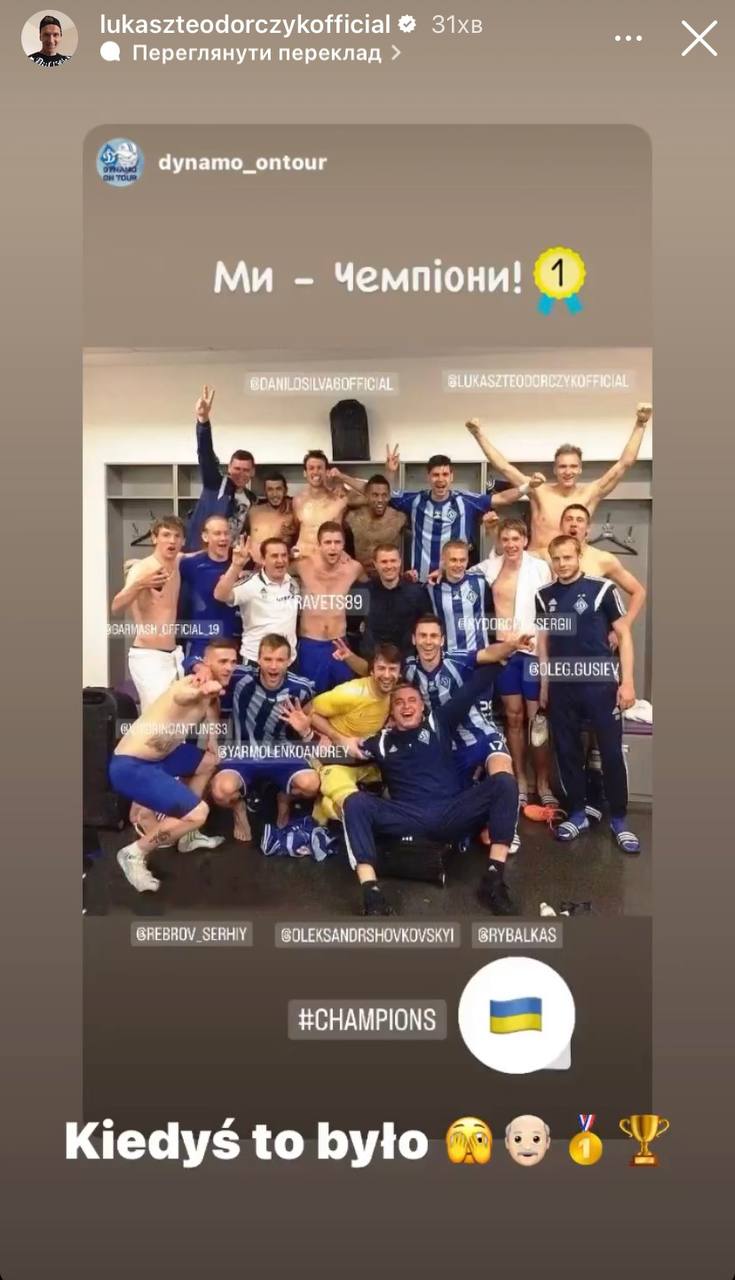Open the three-dot overflow menu

(628, 39)
